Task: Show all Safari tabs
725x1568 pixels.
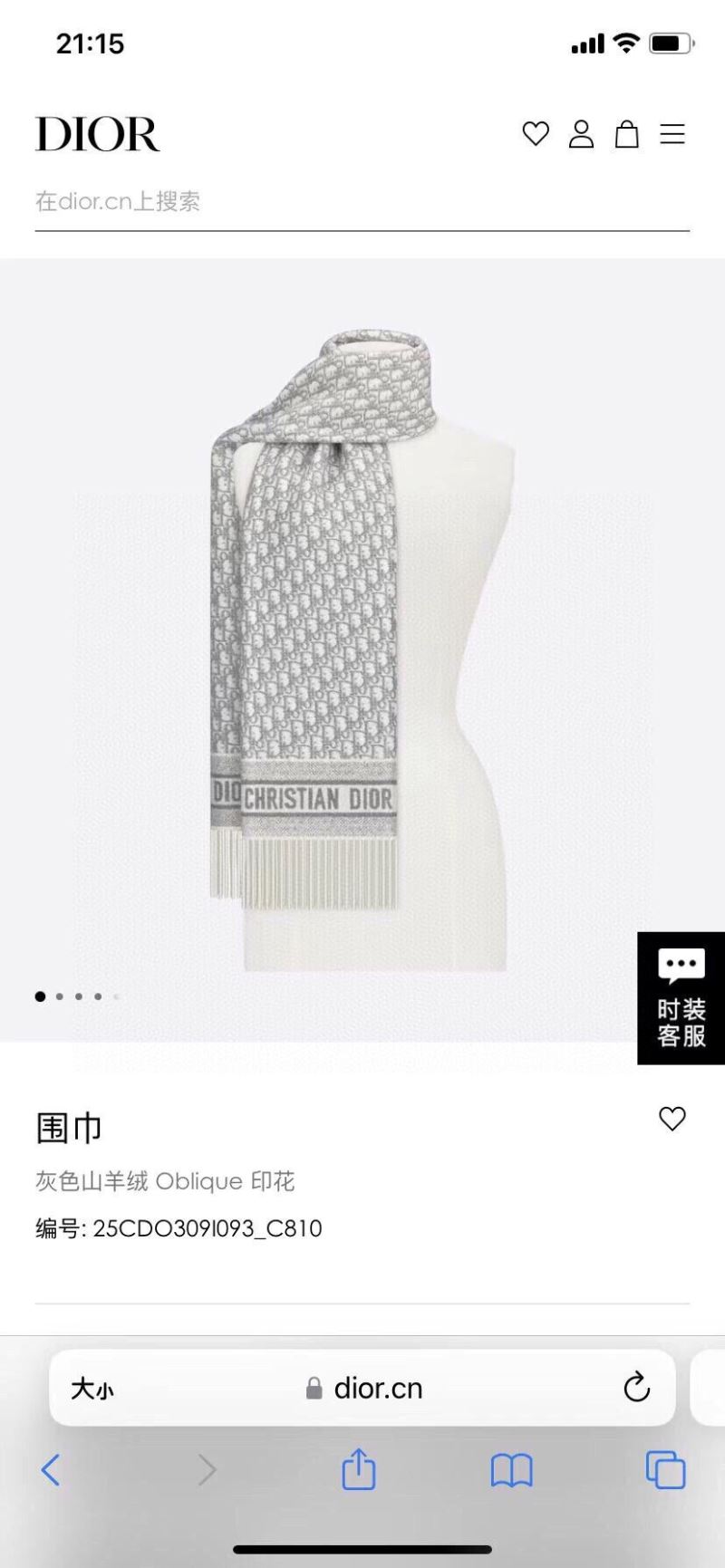Action: pos(665,1469)
